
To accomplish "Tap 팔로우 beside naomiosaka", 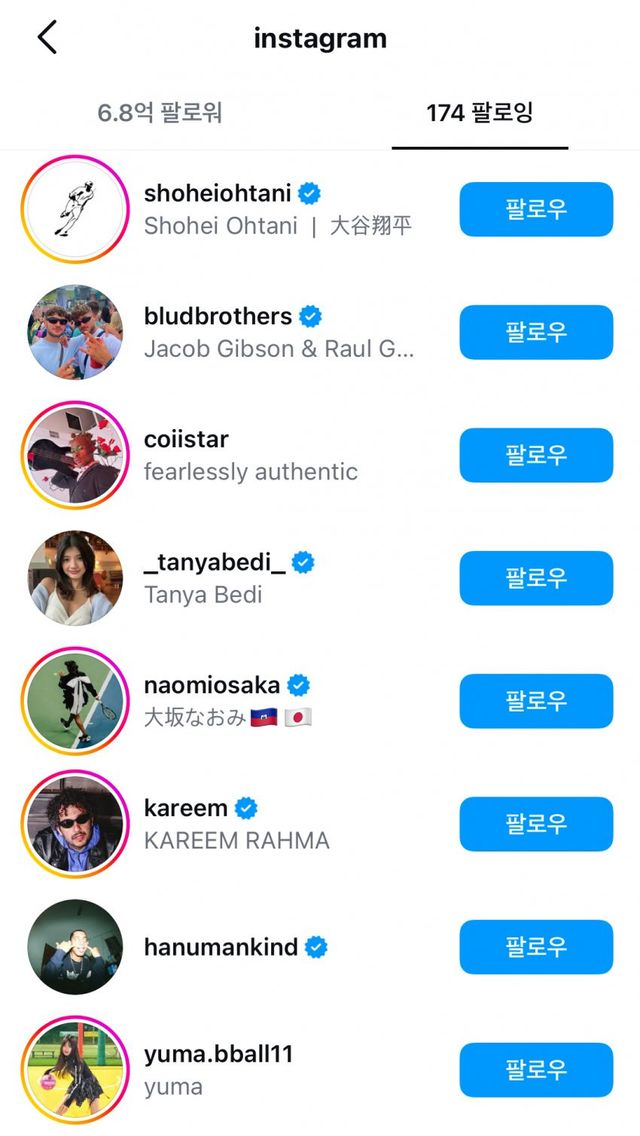I will point(535,701).
